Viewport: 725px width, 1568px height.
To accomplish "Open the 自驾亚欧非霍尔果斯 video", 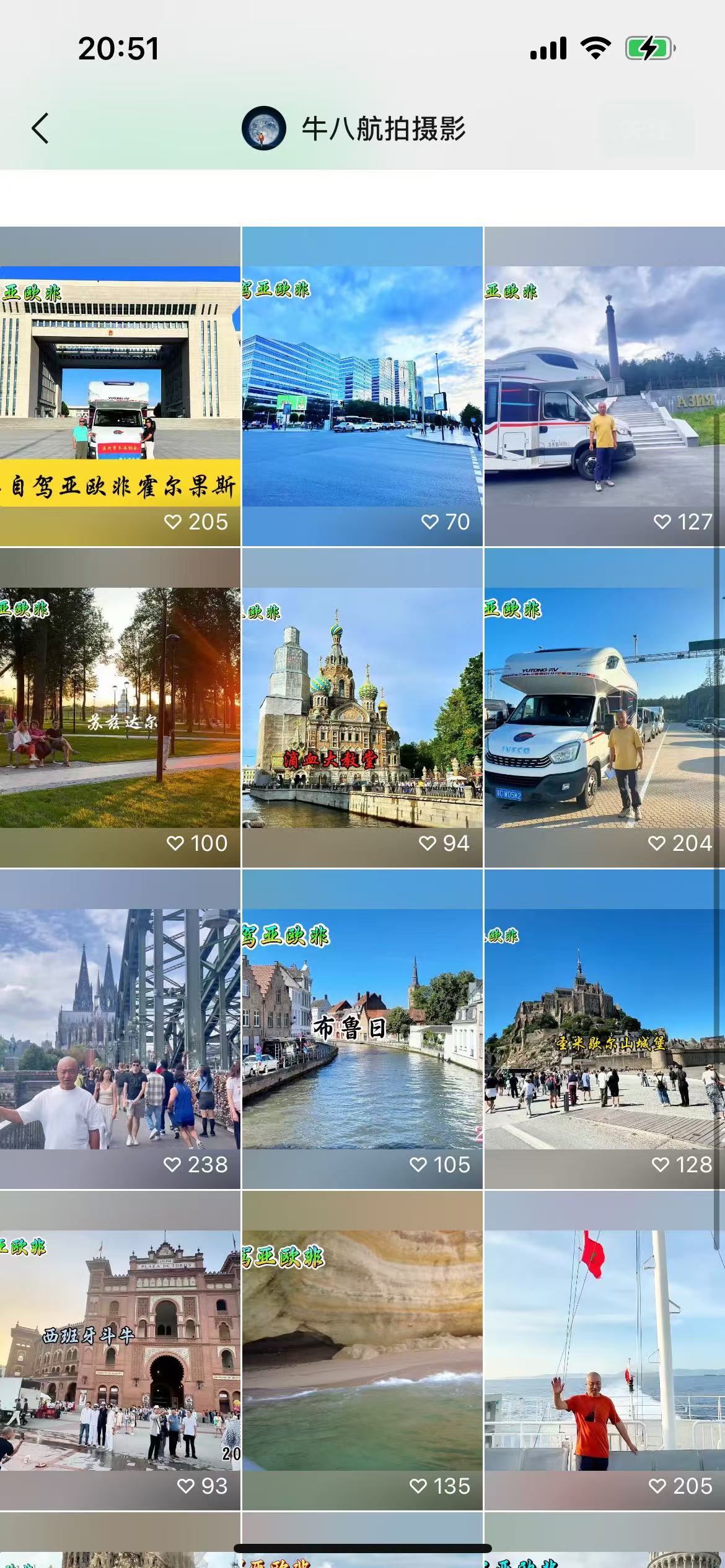I will [x=120, y=387].
